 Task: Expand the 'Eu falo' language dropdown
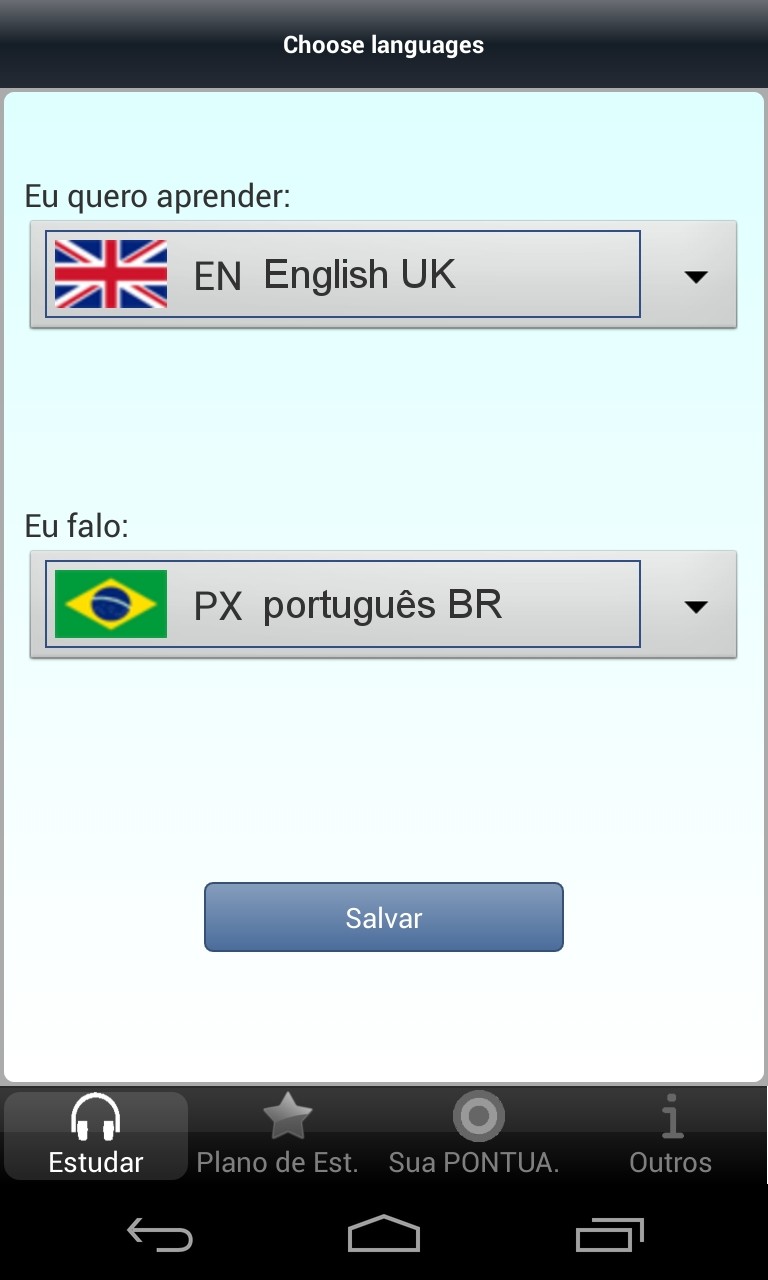(383, 605)
